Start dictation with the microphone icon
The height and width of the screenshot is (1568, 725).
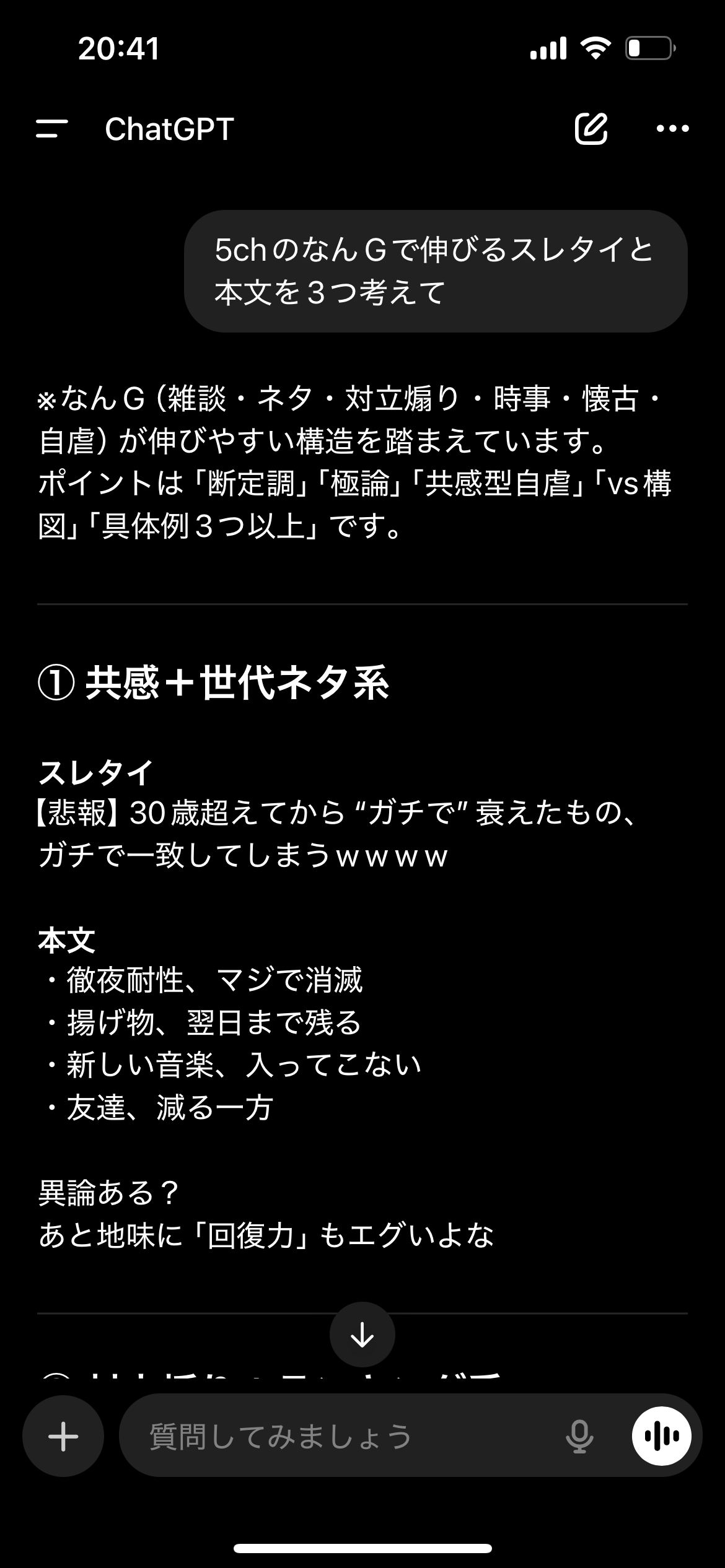(x=579, y=1435)
